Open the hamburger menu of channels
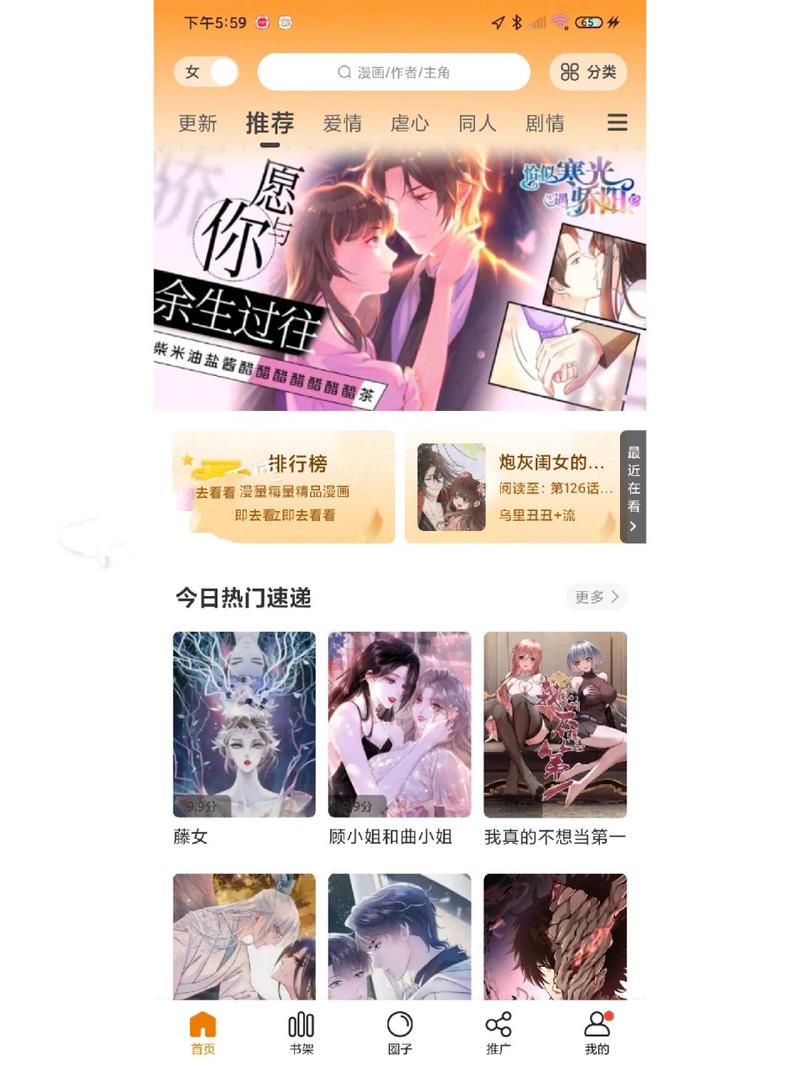This screenshot has height=1067, width=800. [617, 122]
